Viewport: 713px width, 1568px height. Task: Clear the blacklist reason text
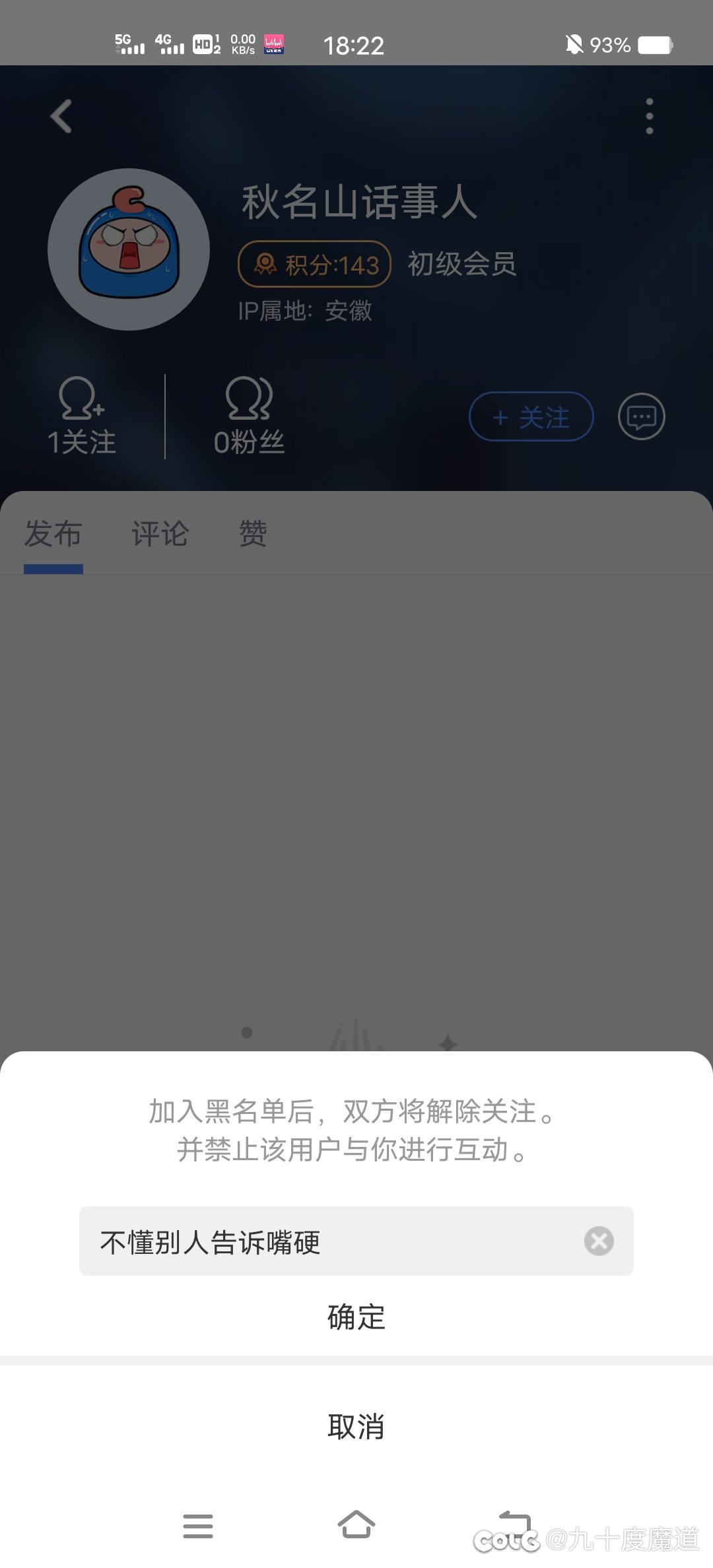[599, 1241]
